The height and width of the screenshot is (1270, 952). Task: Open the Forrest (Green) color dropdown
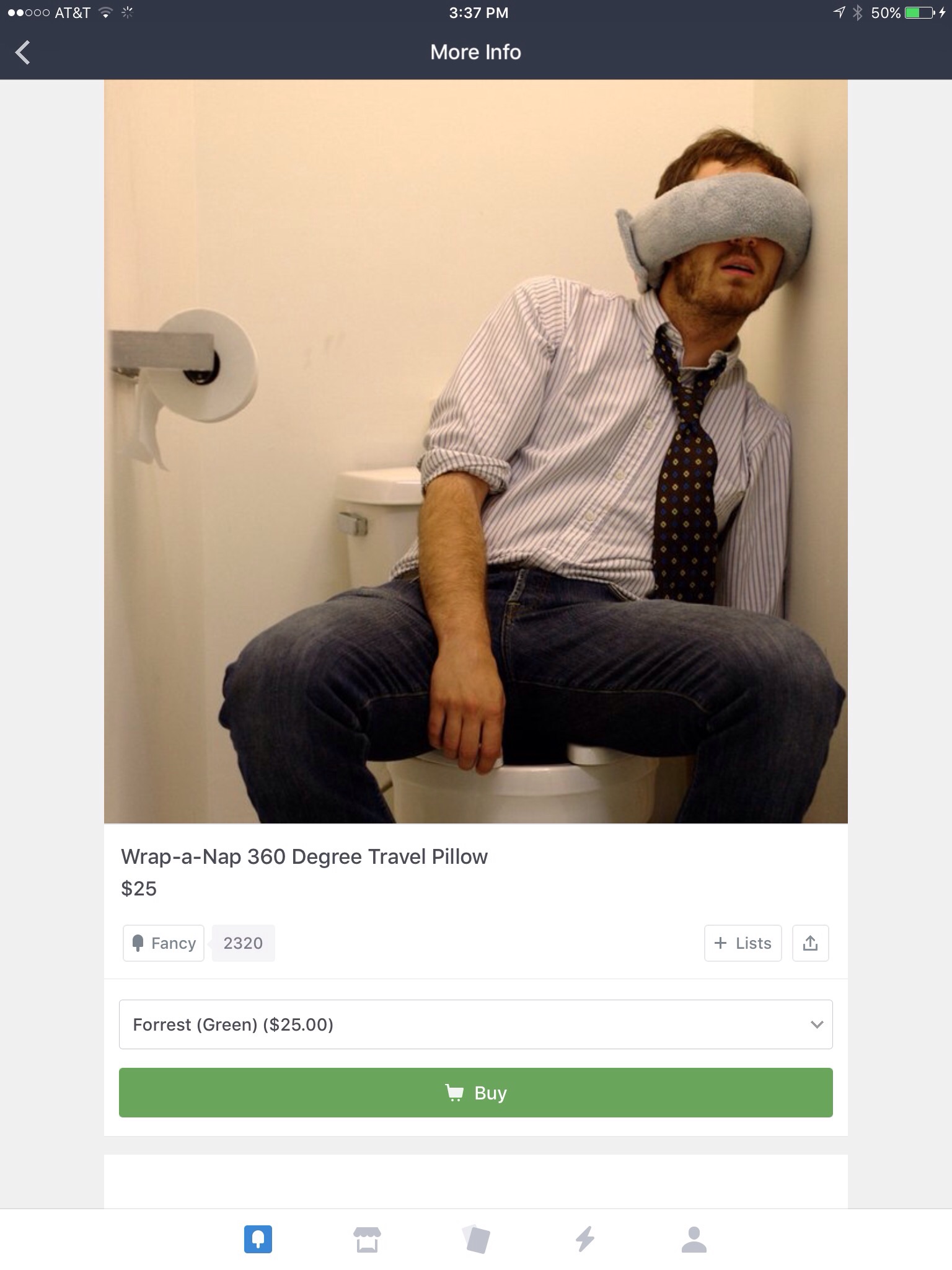pyautogui.click(x=475, y=1024)
